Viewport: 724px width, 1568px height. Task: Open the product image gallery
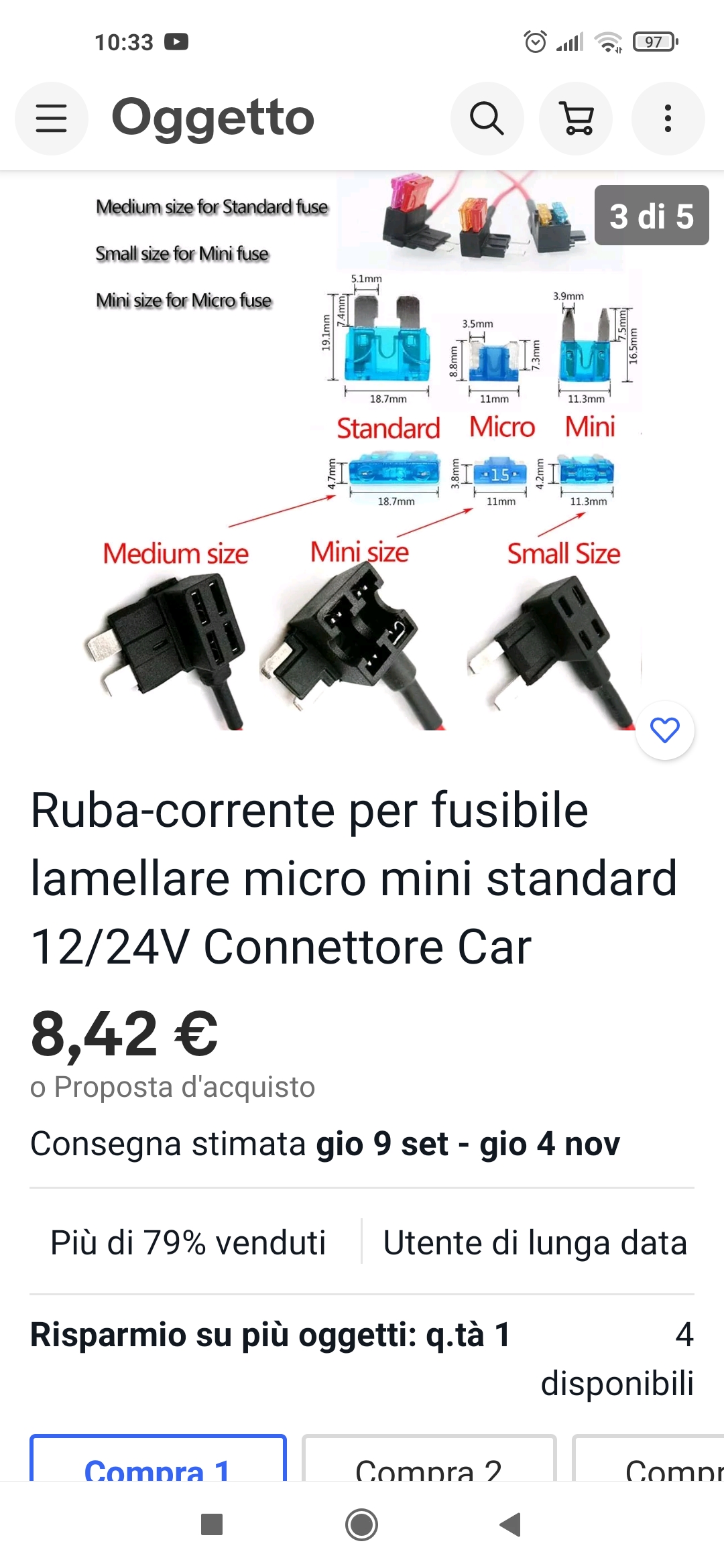click(362, 450)
